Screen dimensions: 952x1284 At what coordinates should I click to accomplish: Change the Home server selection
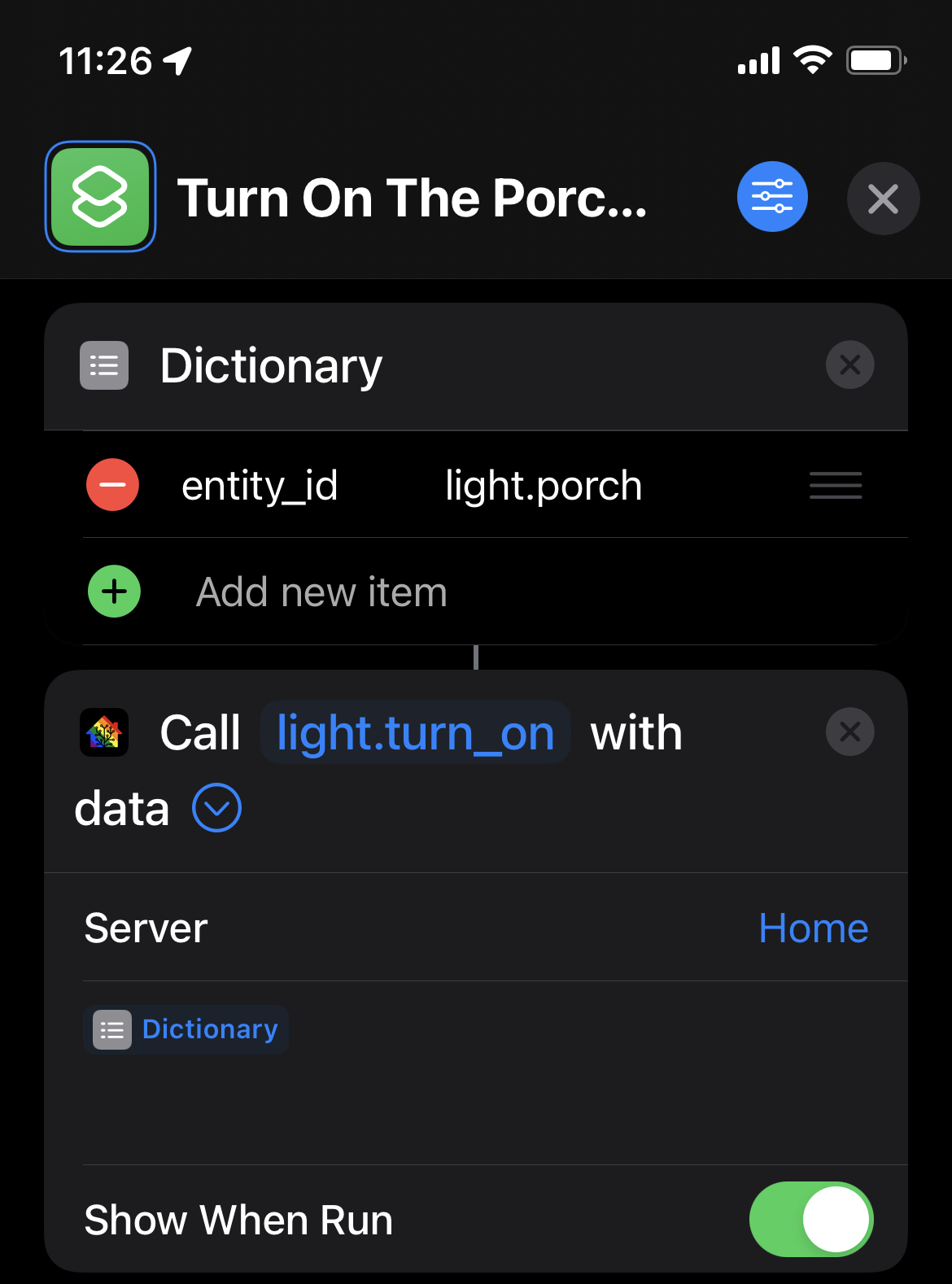pos(813,928)
